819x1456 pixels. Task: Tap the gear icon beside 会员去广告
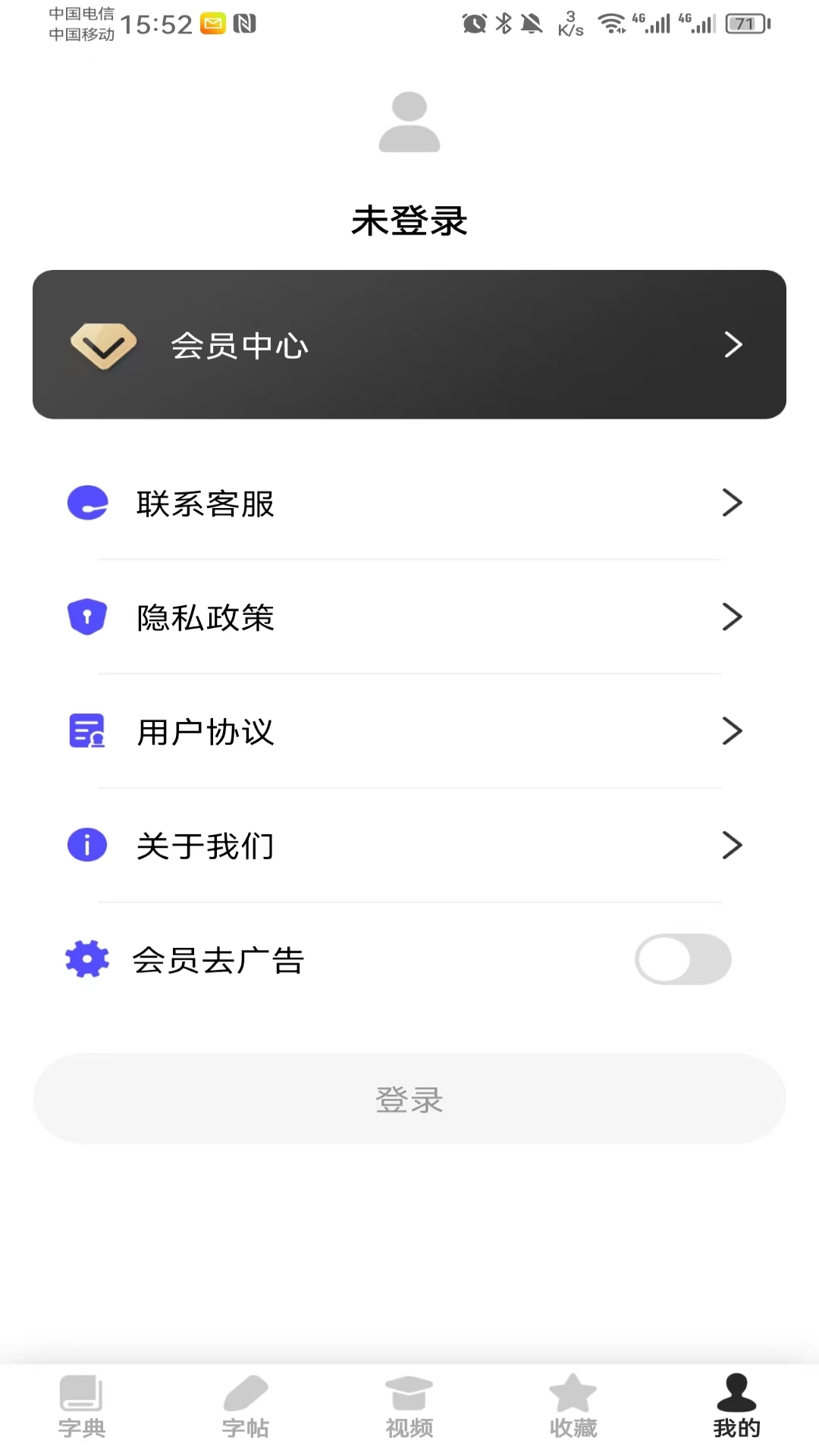(x=86, y=959)
